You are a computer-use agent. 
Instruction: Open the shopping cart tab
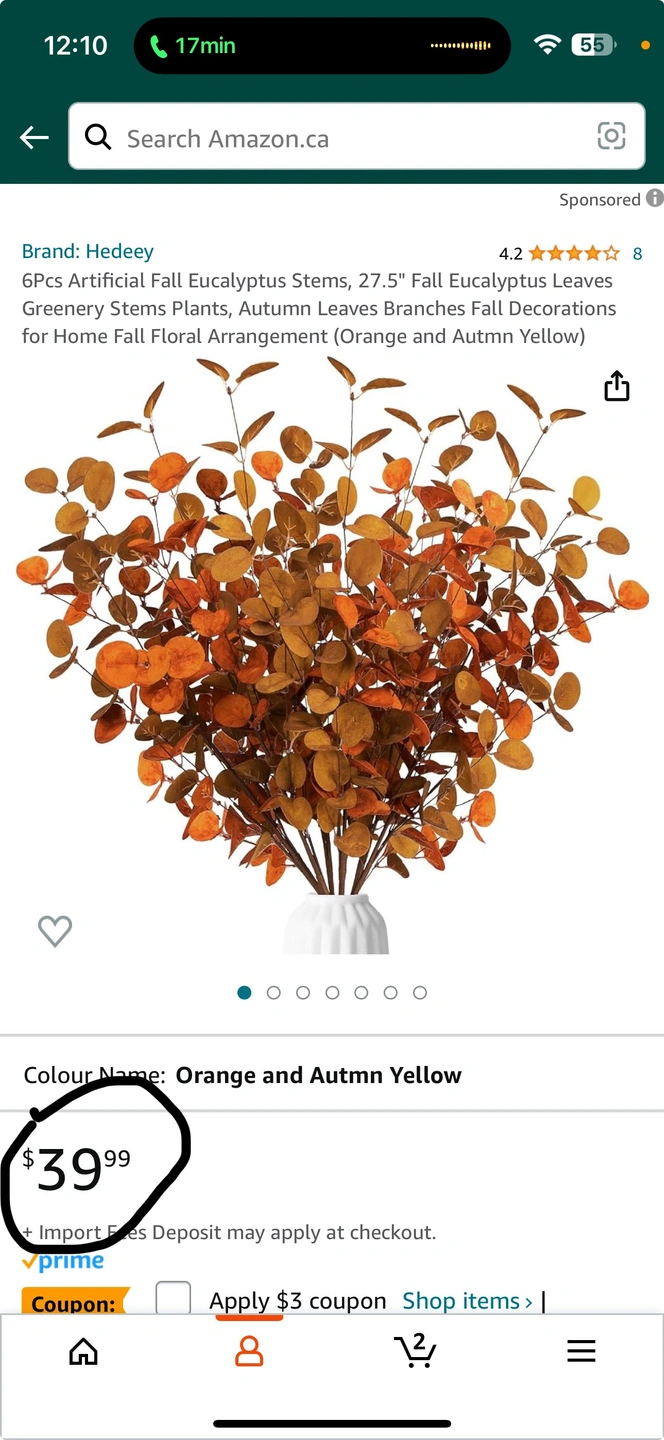click(x=415, y=1351)
